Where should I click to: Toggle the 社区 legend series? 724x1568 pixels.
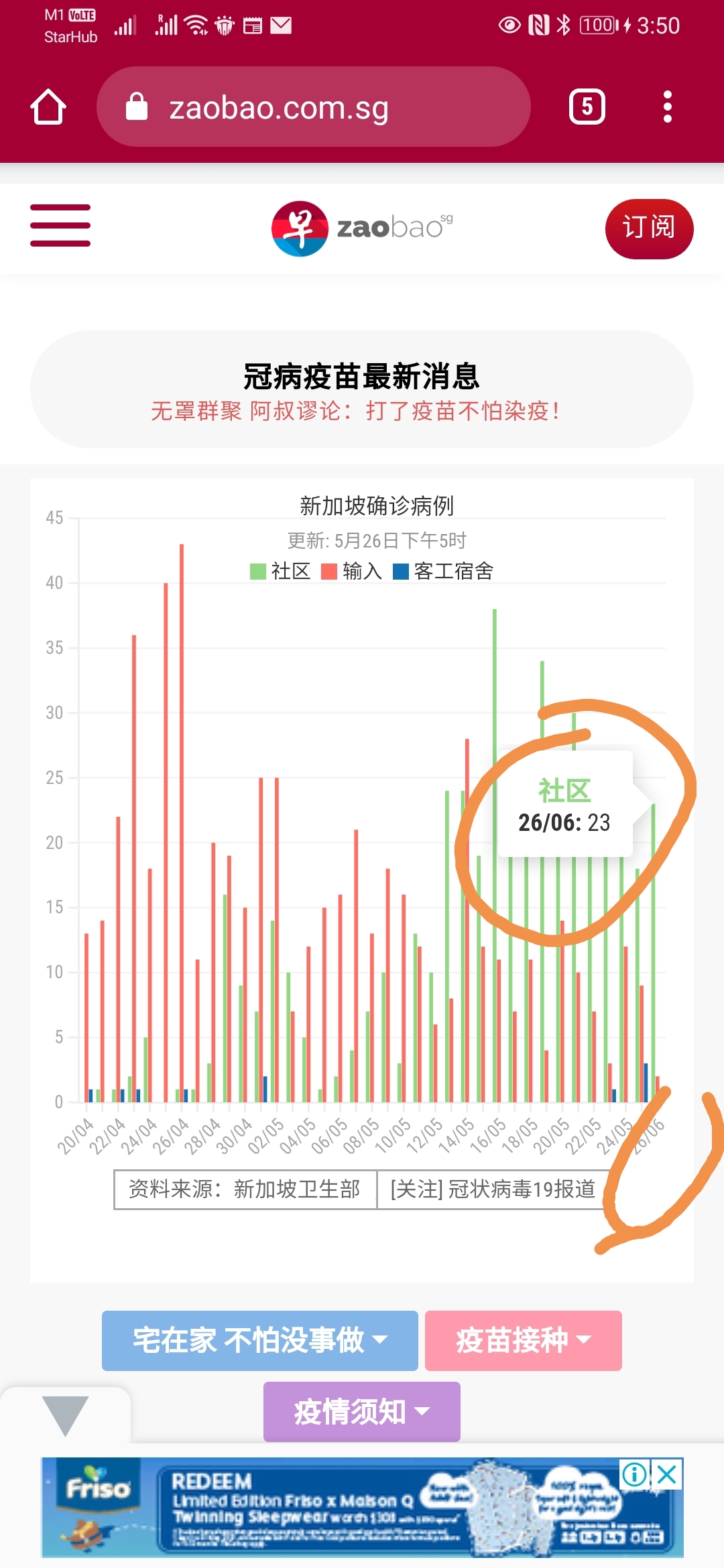click(x=280, y=571)
